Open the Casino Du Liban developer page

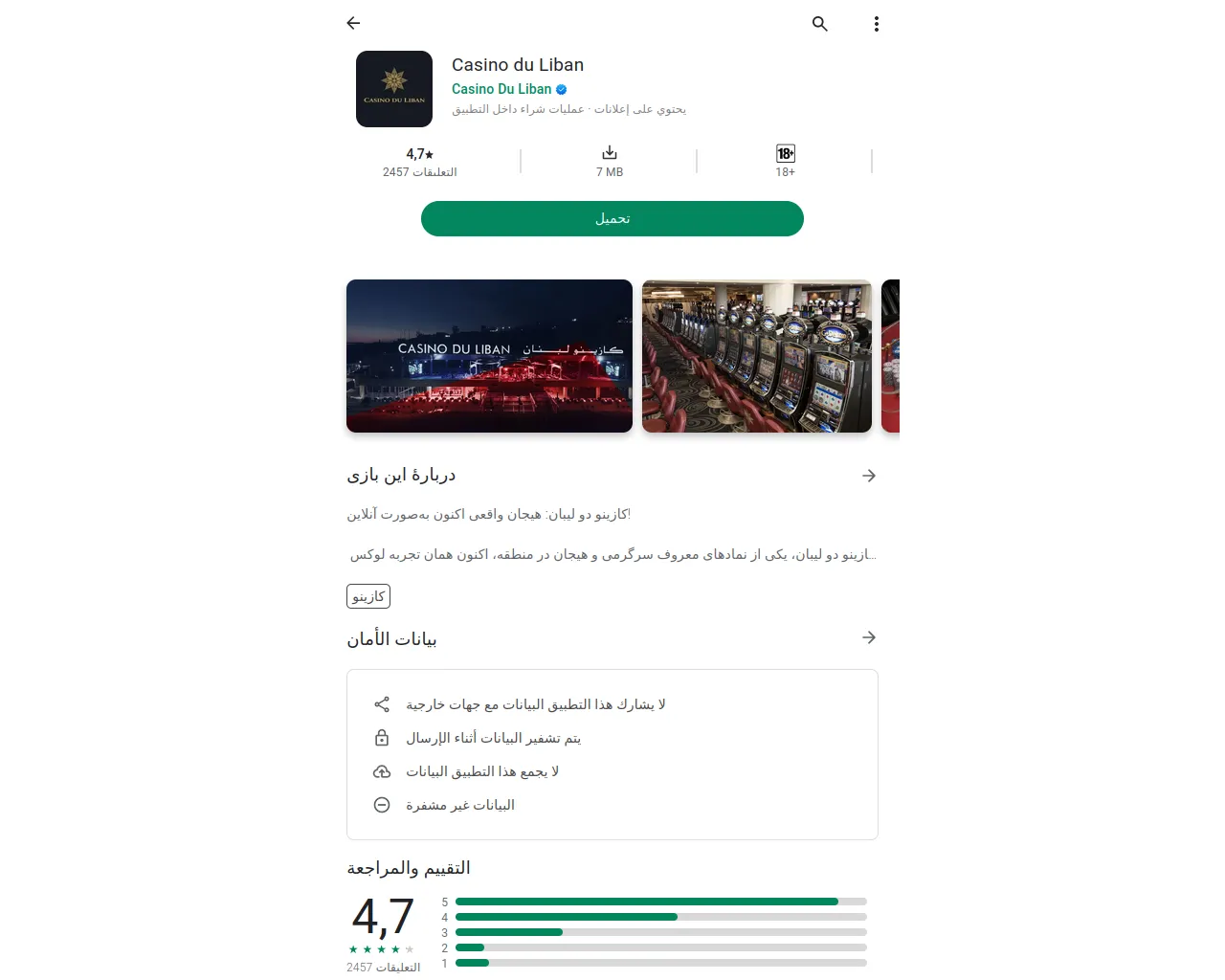point(502,89)
